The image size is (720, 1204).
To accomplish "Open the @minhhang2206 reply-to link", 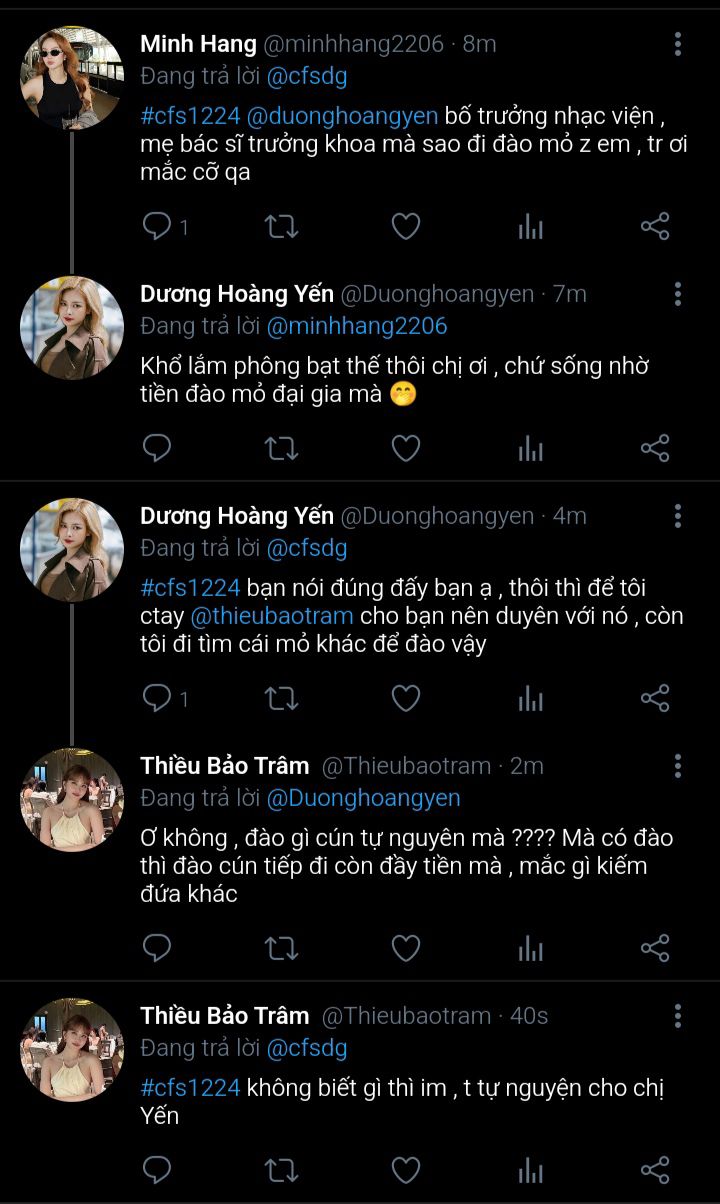I will pyautogui.click(x=357, y=326).
